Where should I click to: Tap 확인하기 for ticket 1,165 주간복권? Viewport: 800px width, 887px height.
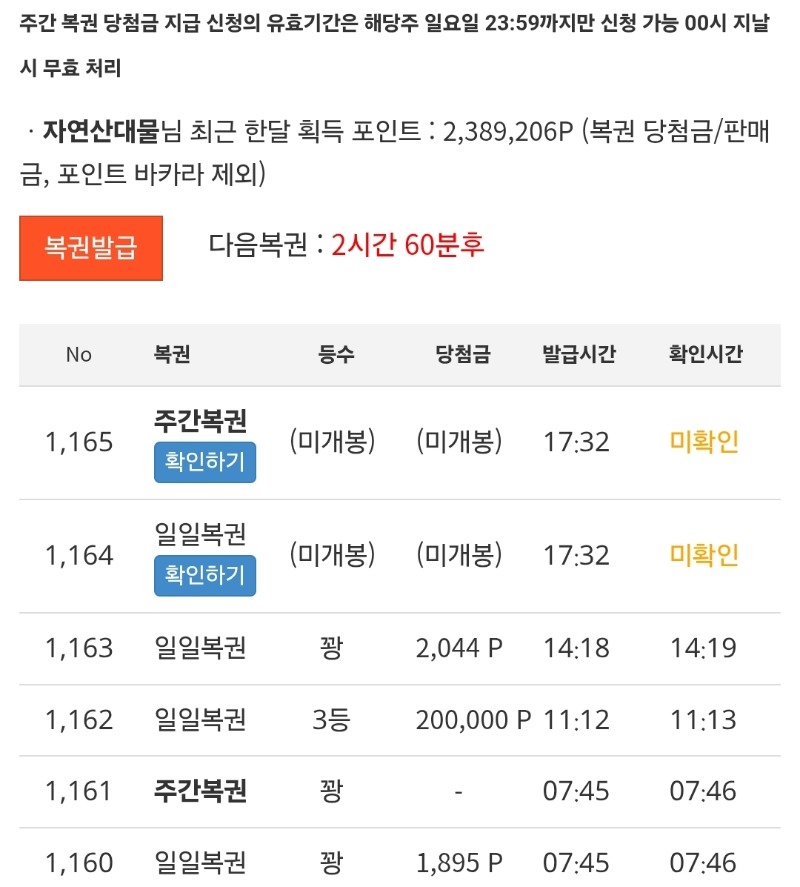[x=205, y=463]
